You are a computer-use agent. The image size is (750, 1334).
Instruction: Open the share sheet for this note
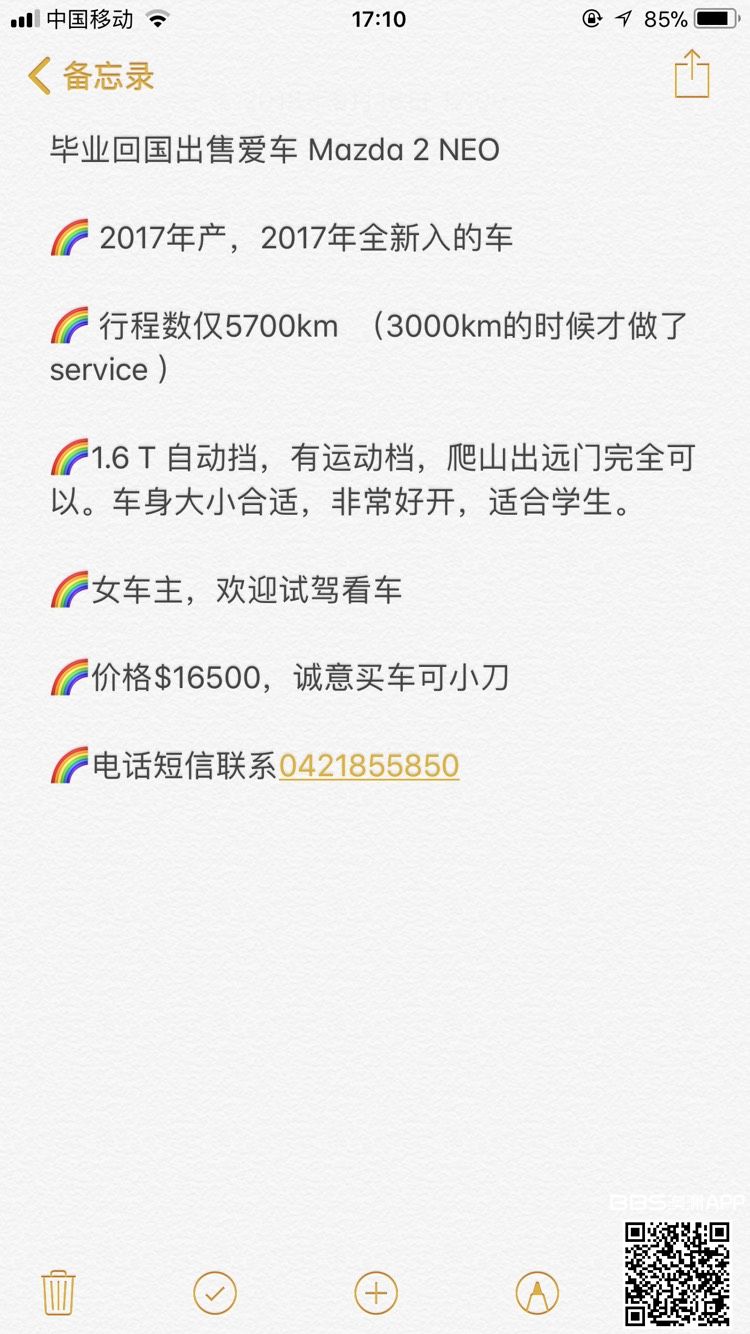tap(691, 76)
